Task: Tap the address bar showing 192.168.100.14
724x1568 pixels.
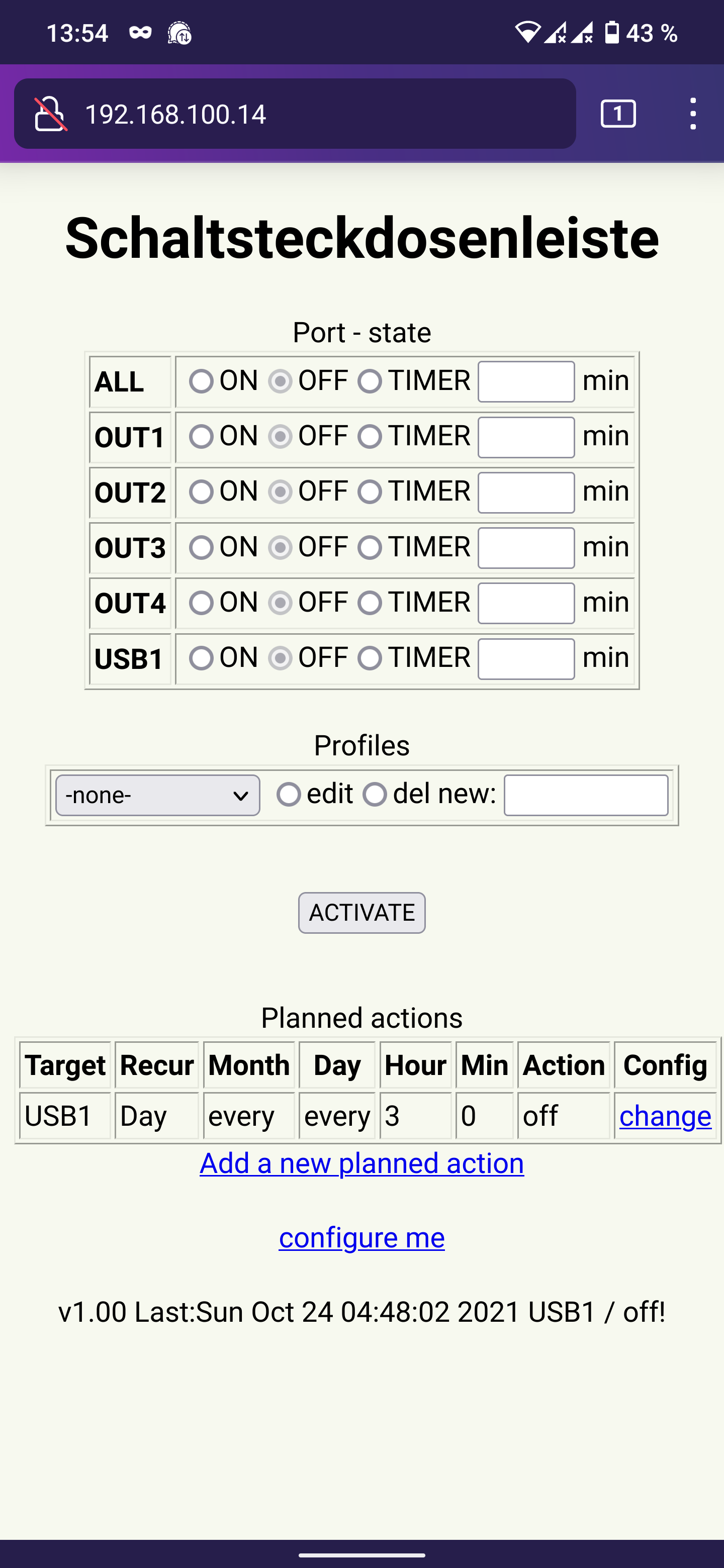Action: pyautogui.click(x=295, y=114)
